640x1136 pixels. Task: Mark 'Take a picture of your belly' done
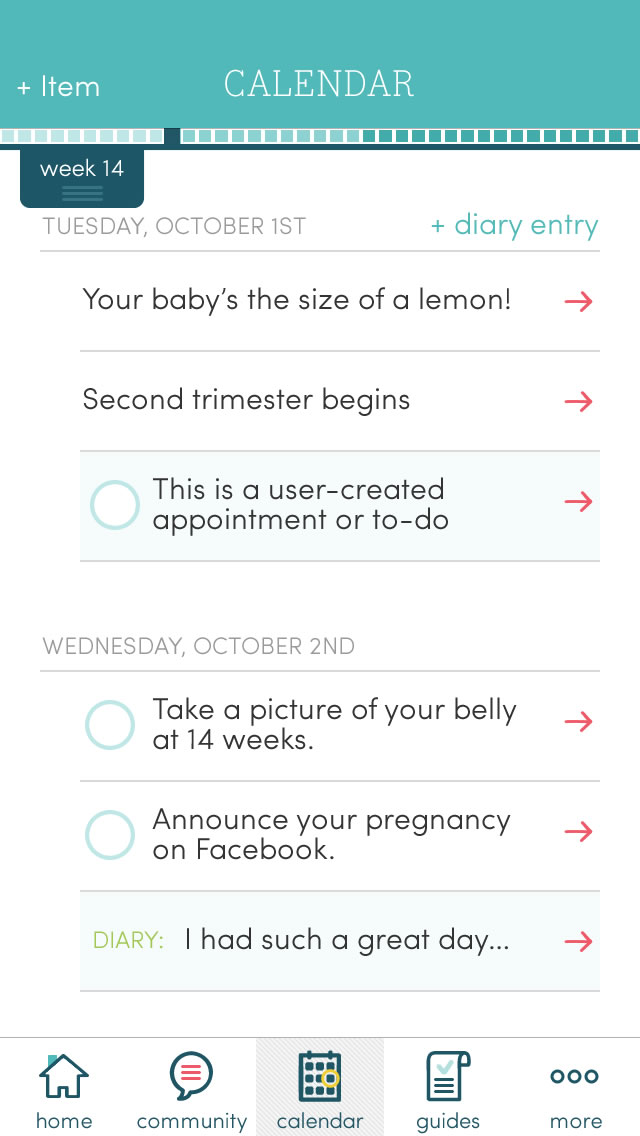(x=109, y=724)
